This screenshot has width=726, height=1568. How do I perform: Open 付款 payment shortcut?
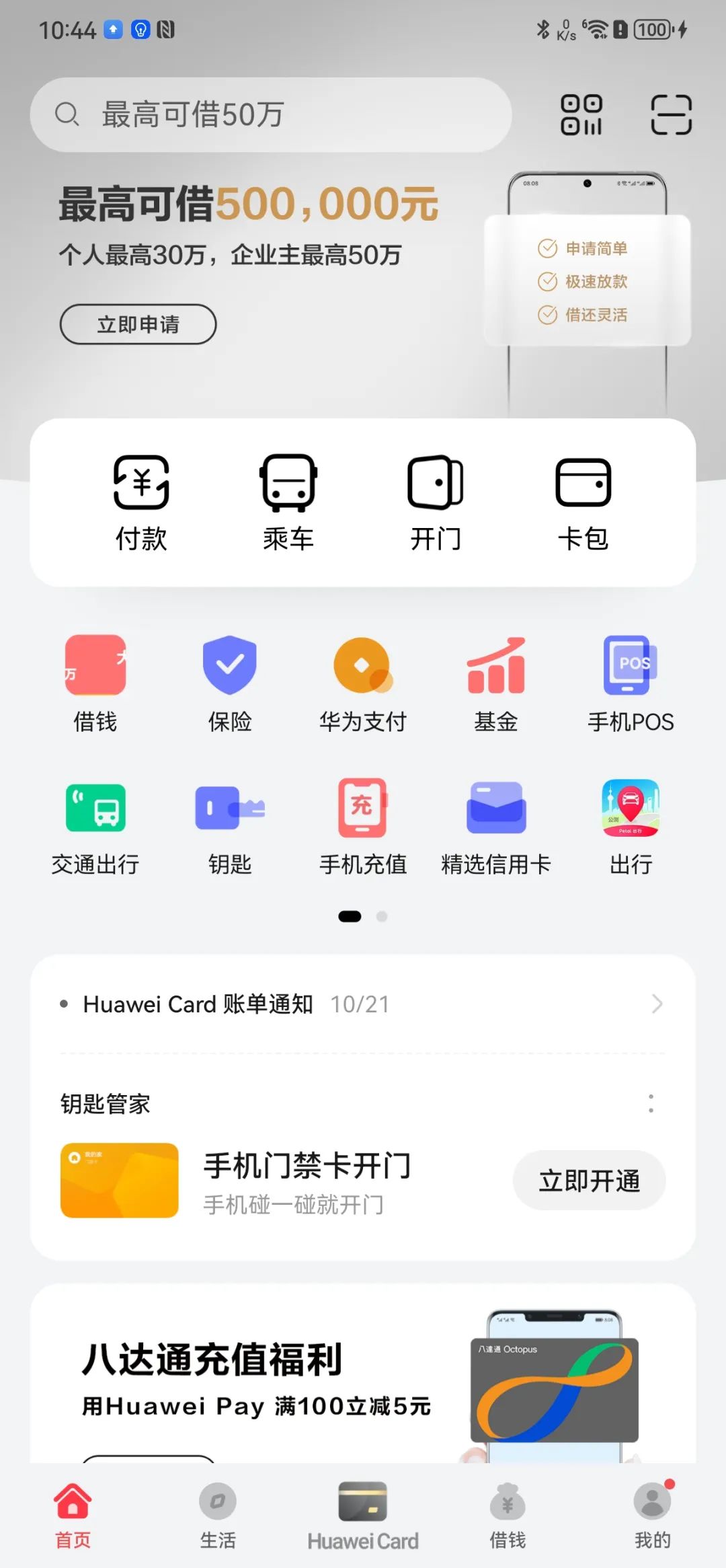pyautogui.click(x=141, y=501)
